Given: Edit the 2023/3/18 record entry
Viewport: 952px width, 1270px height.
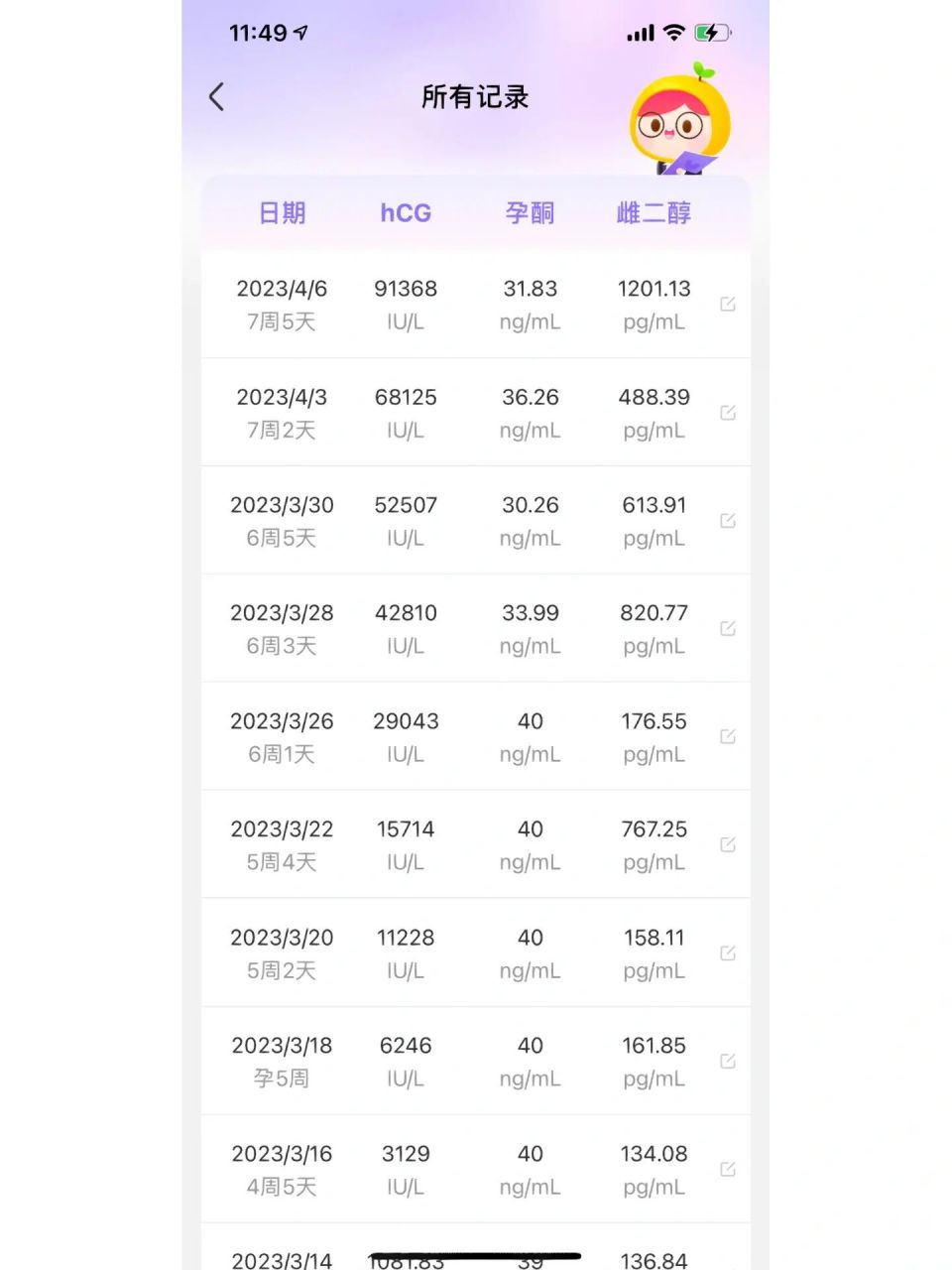Looking at the screenshot, I should click(728, 1061).
